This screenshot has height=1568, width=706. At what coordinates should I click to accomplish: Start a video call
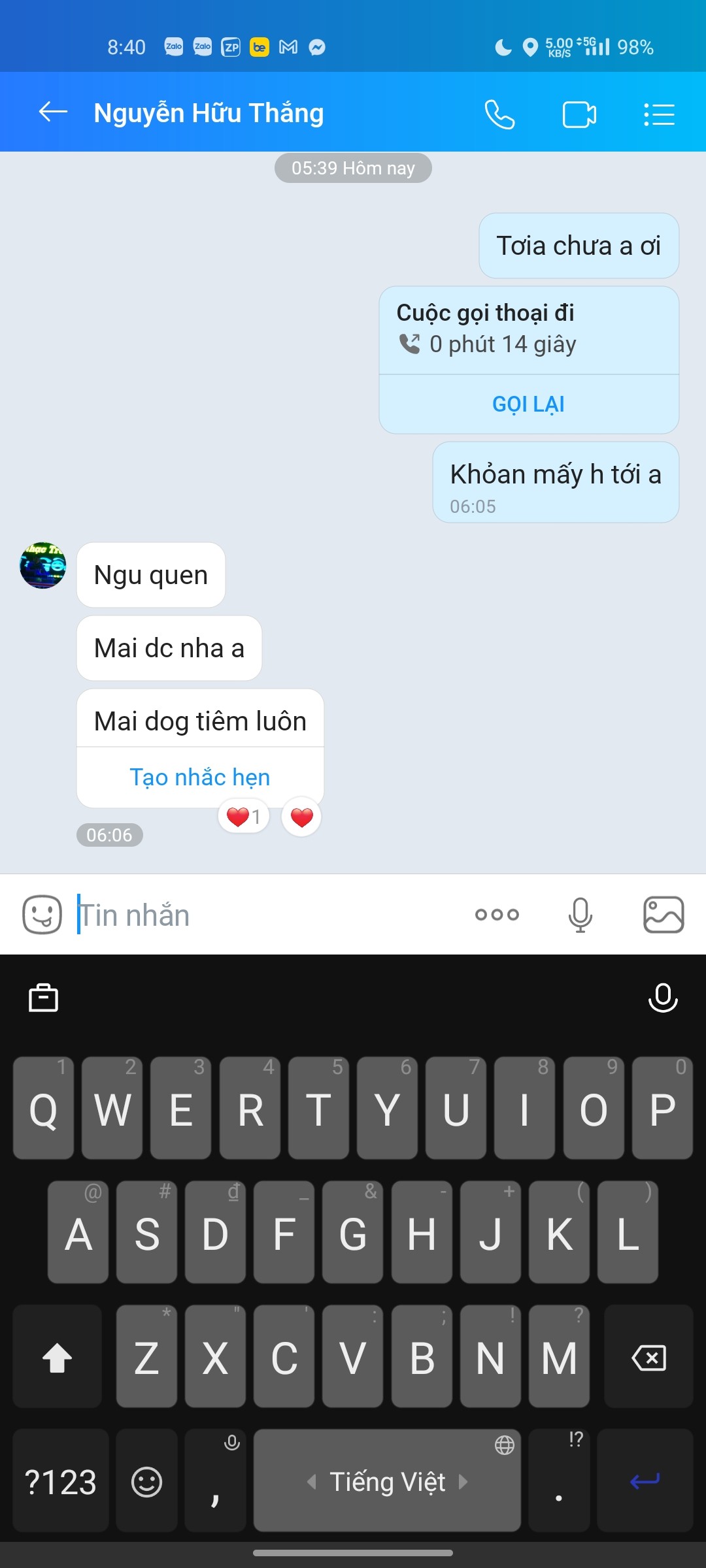click(579, 114)
